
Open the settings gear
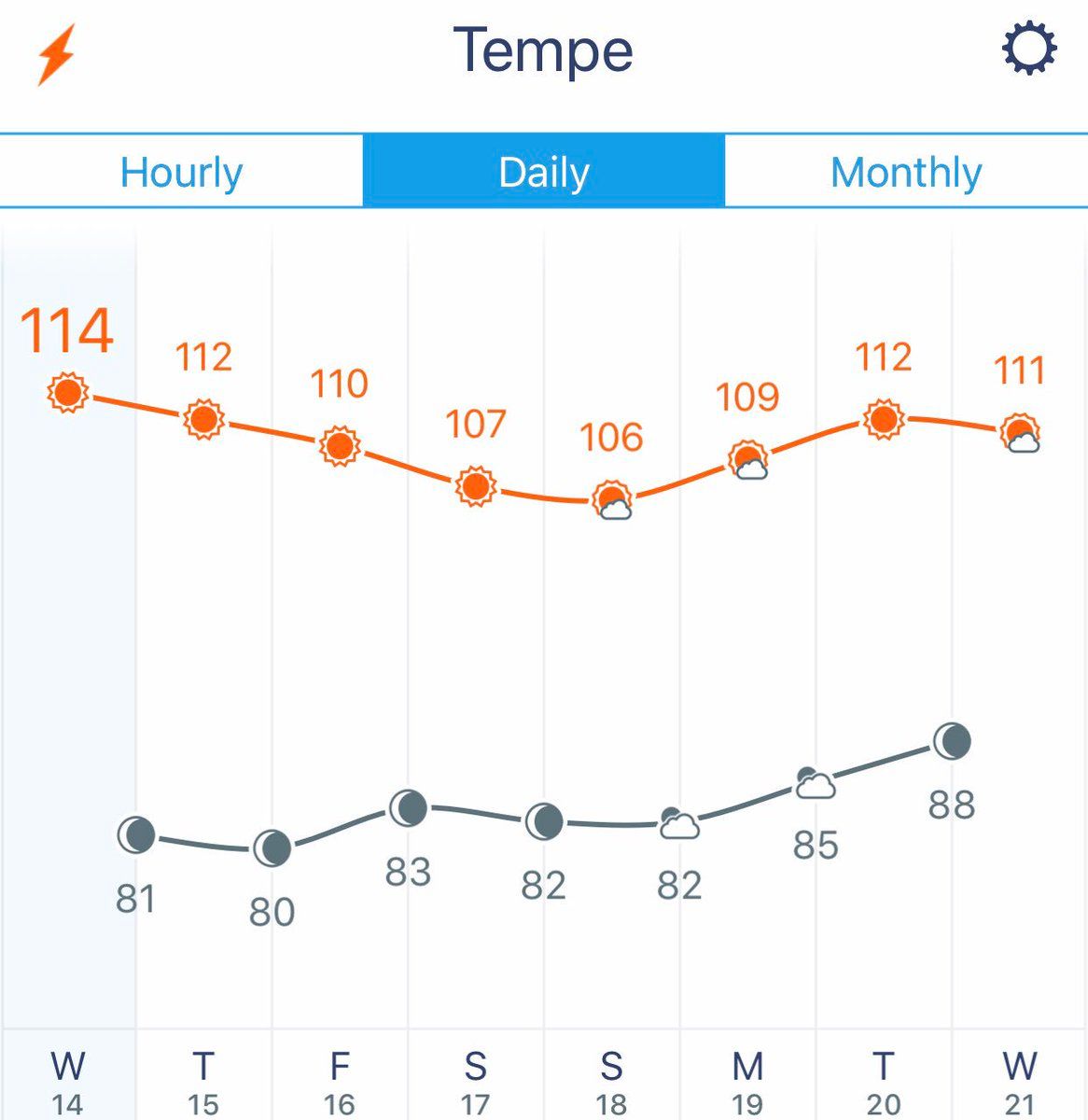(x=1029, y=50)
